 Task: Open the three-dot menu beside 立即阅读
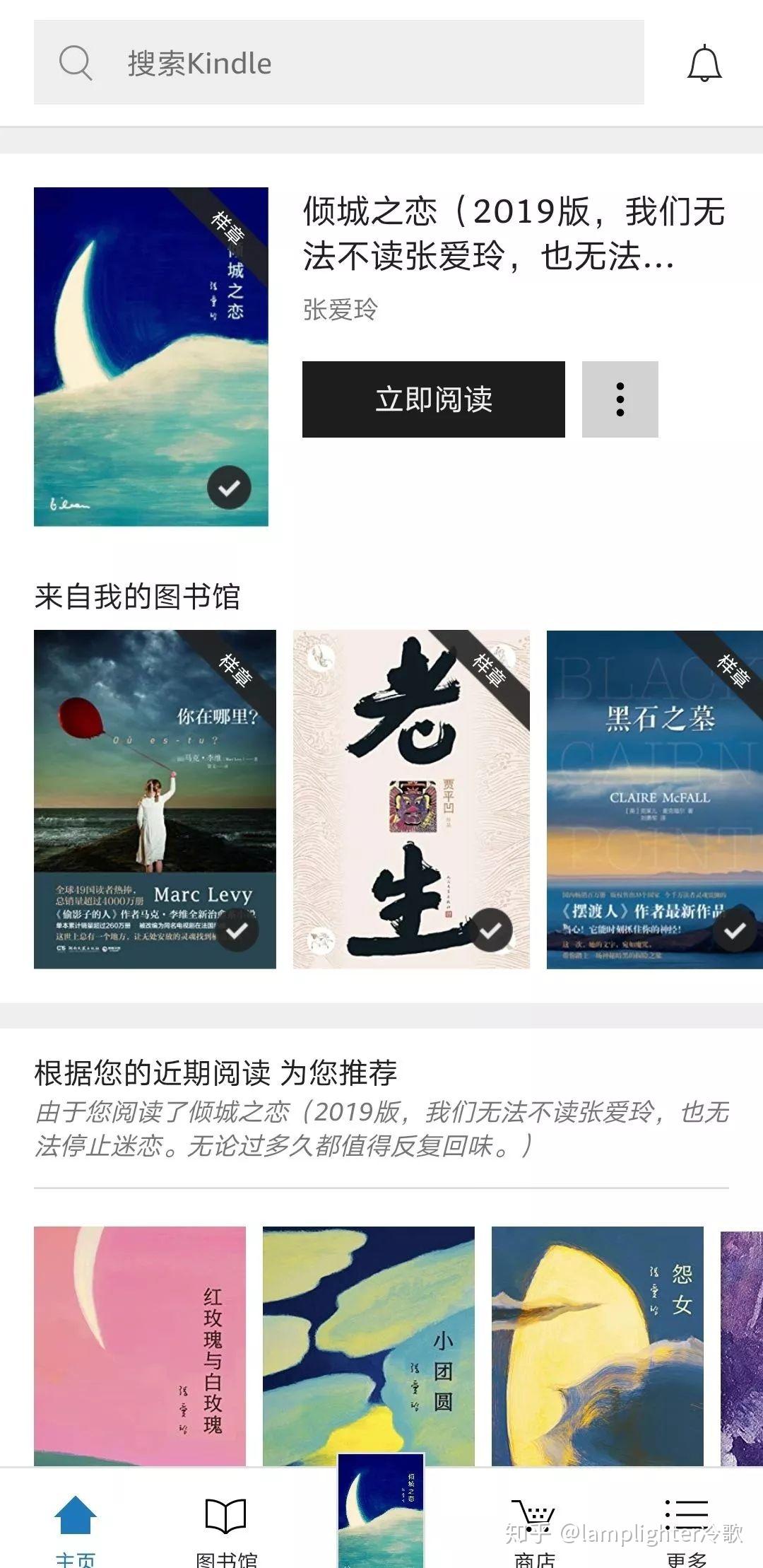tap(620, 399)
